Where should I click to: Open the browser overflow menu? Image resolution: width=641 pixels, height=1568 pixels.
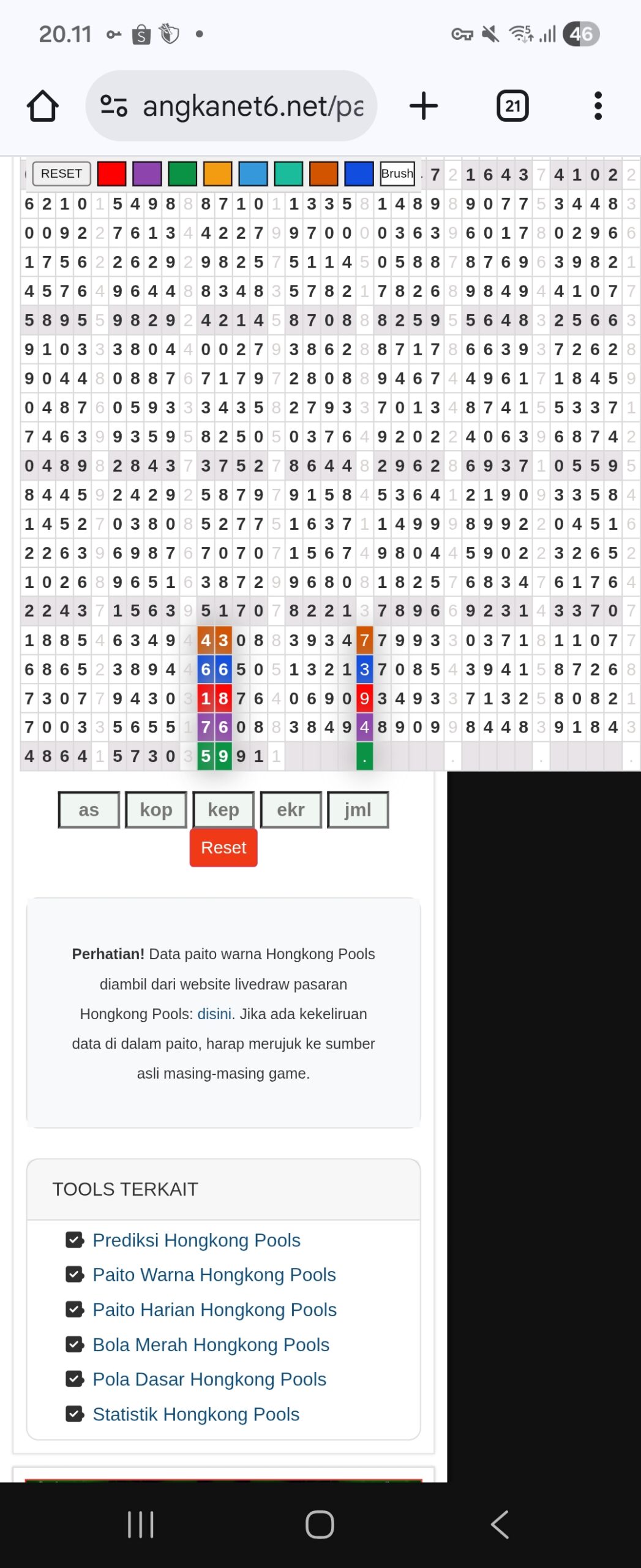click(x=598, y=106)
